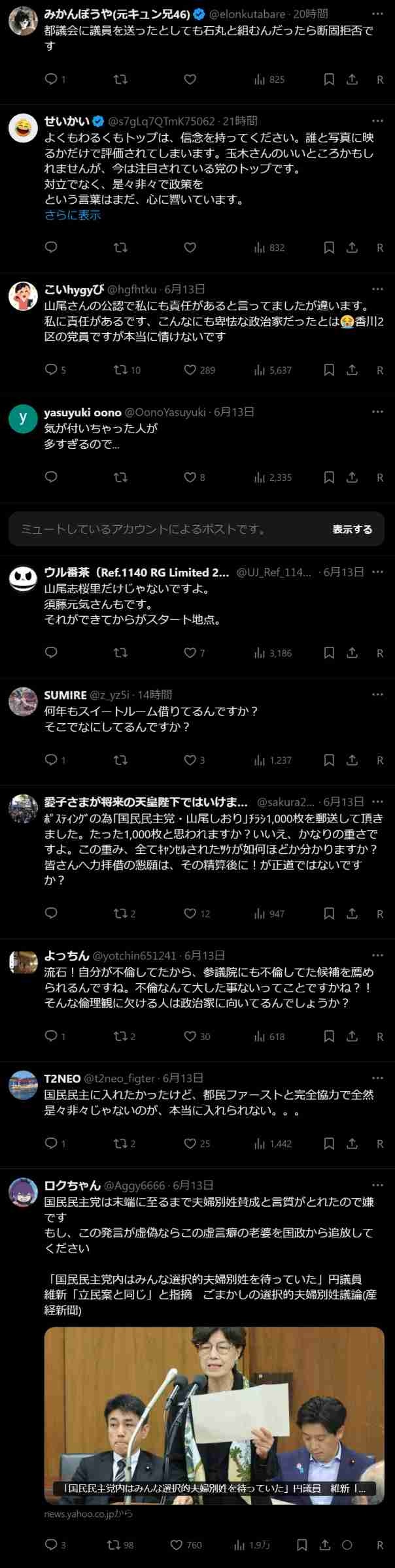This screenshot has height=1568, width=395.
Task: Open the more menu on ロクちゃん's post
Action: tap(377, 1184)
